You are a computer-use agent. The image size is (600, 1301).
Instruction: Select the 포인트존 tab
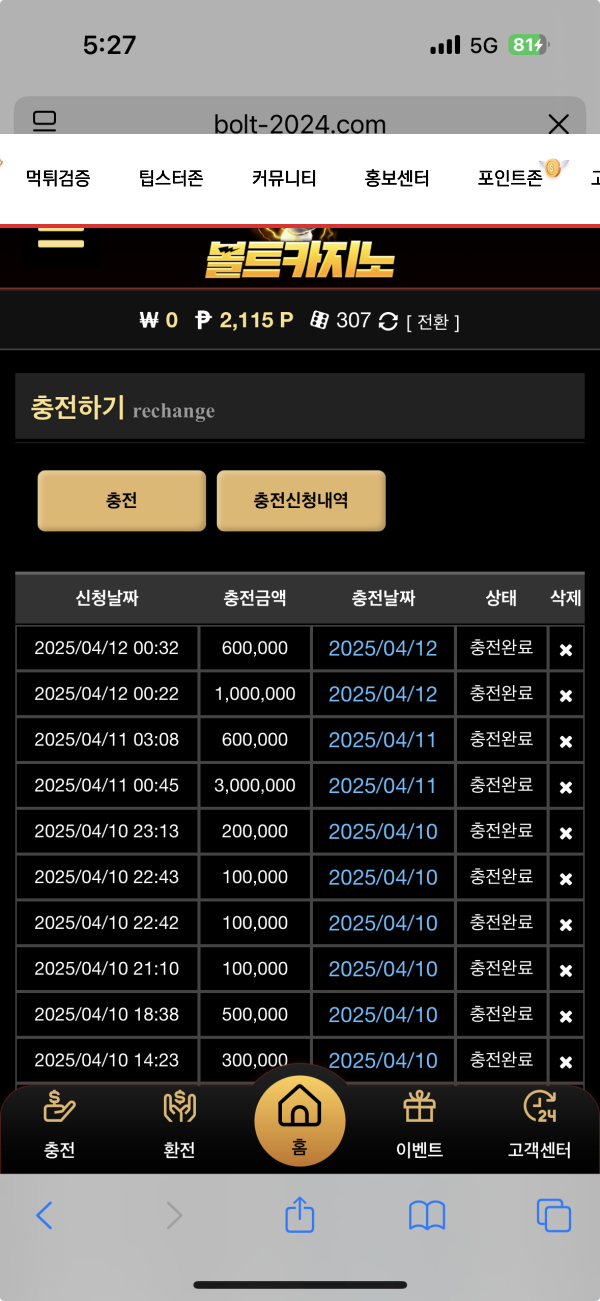tap(510, 179)
